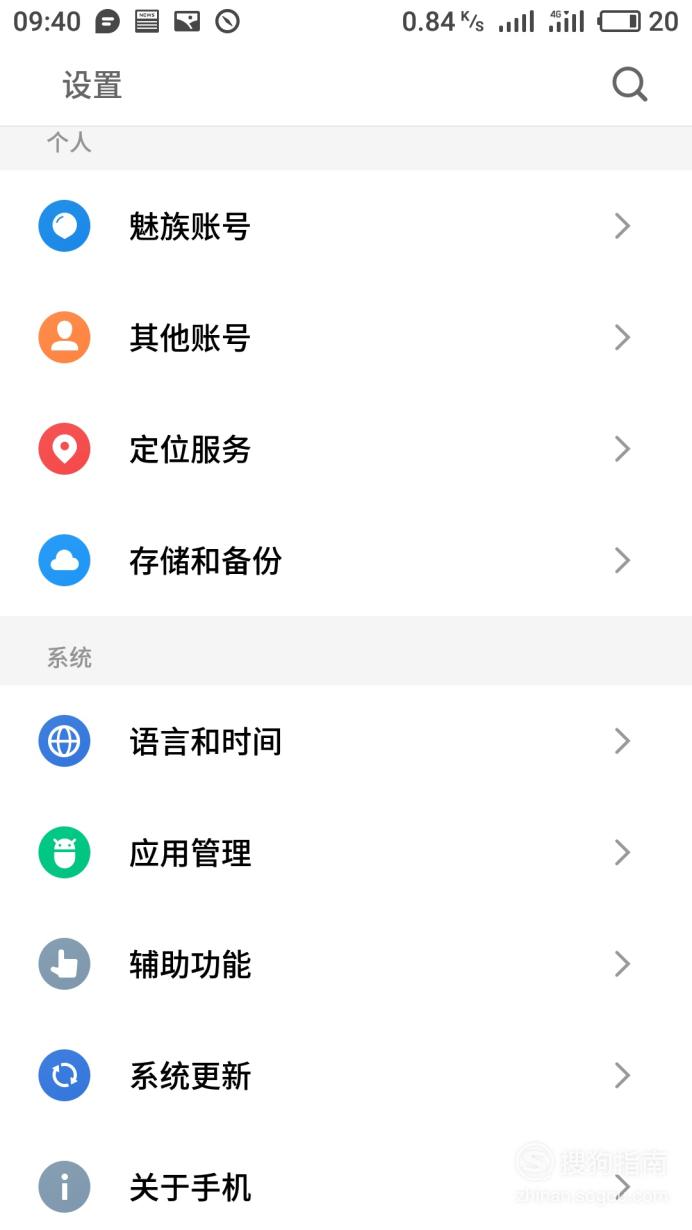Open 魅族账号 settings
692x1230 pixels.
point(346,226)
